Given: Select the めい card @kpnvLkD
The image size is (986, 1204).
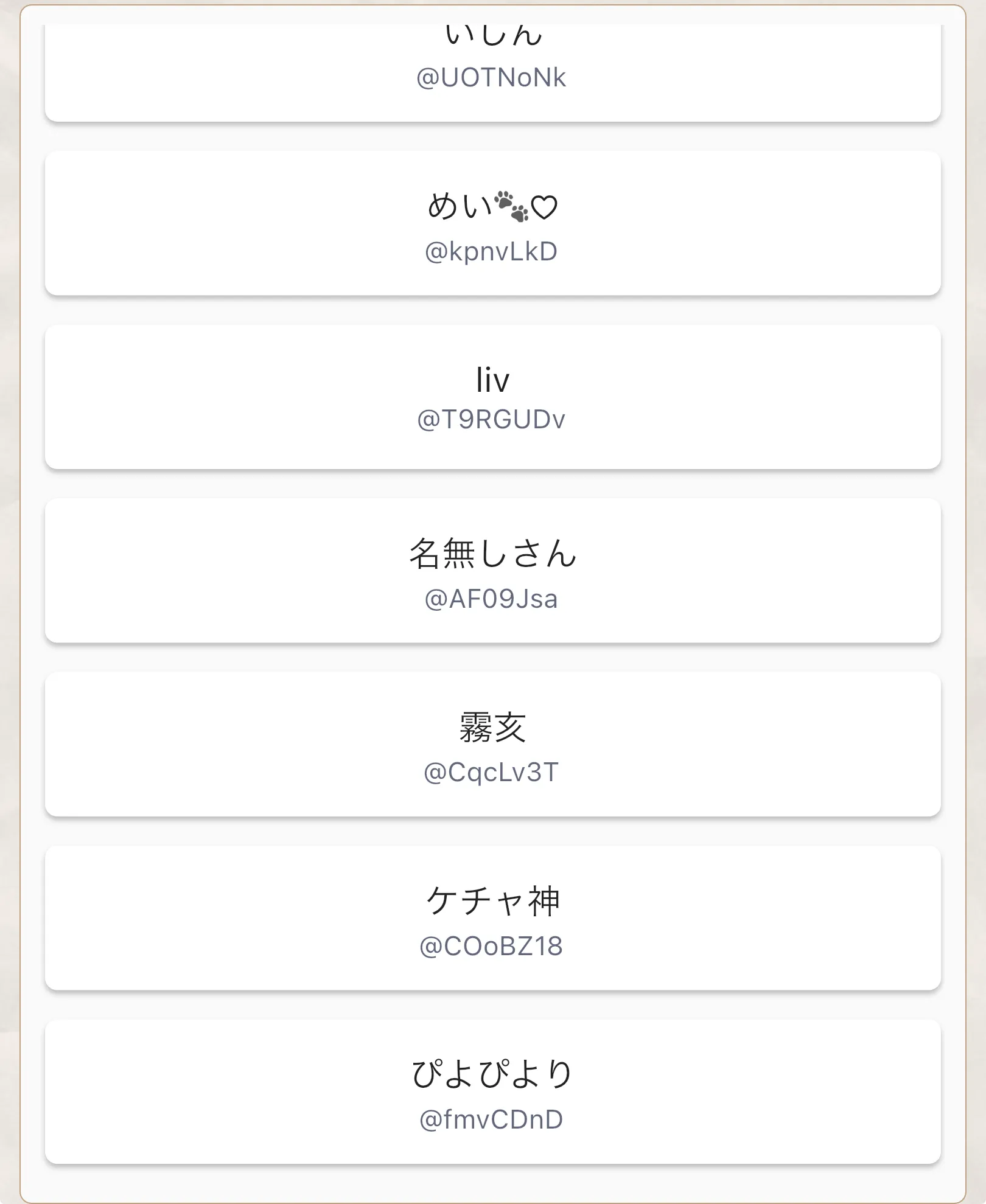Looking at the screenshot, I should pyautogui.click(x=492, y=223).
